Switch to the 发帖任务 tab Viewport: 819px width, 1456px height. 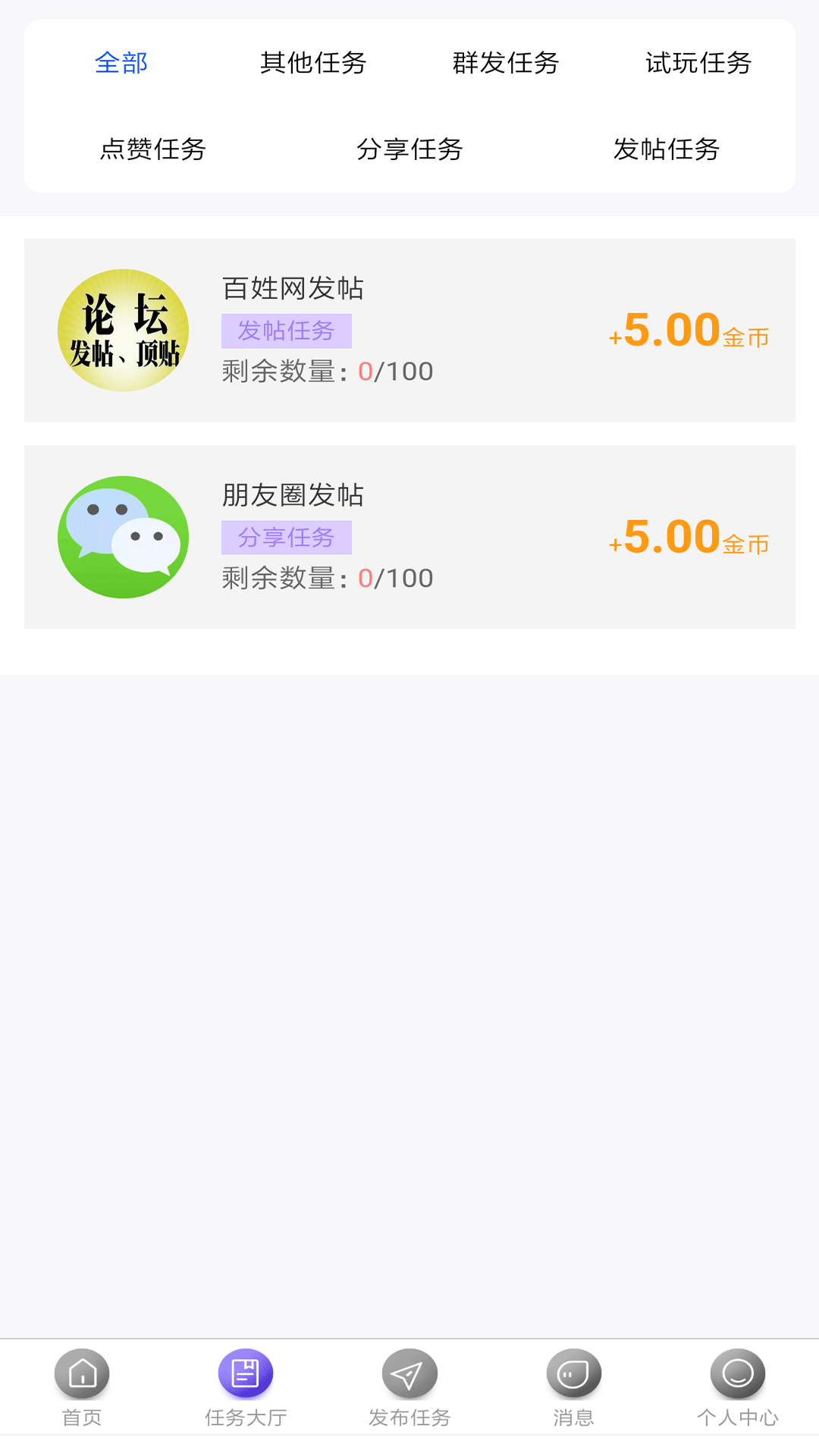pos(667,150)
